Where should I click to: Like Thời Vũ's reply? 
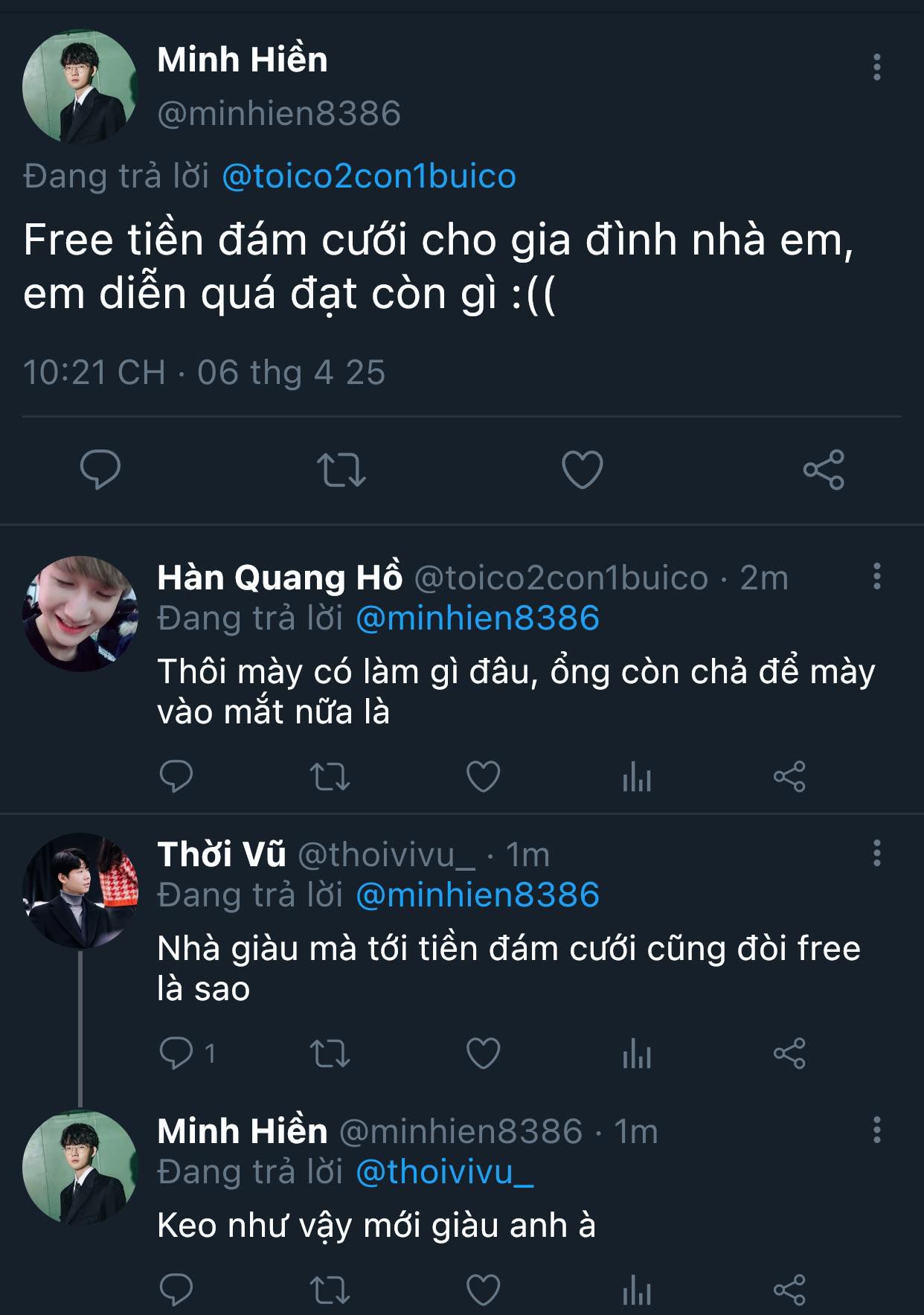click(x=483, y=1054)
